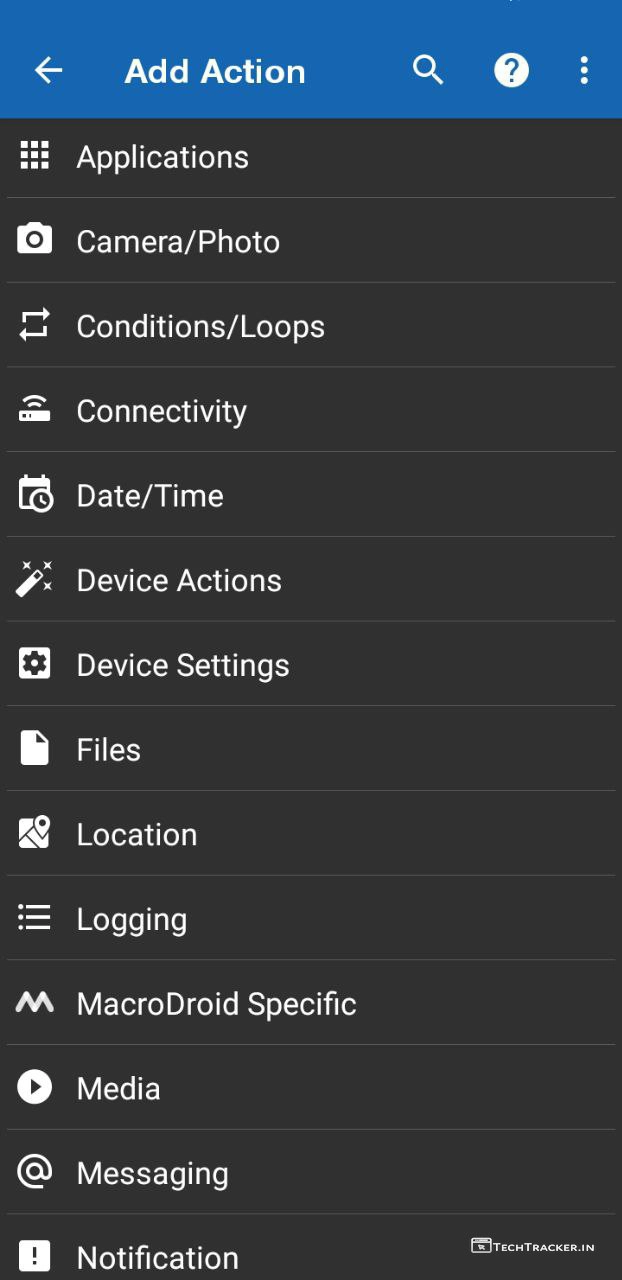Image resolution: width=622 pixels, height=1280 pixels.
Task: Open Device Actions category
Action: pyautogui.click(x=179, y=581)
